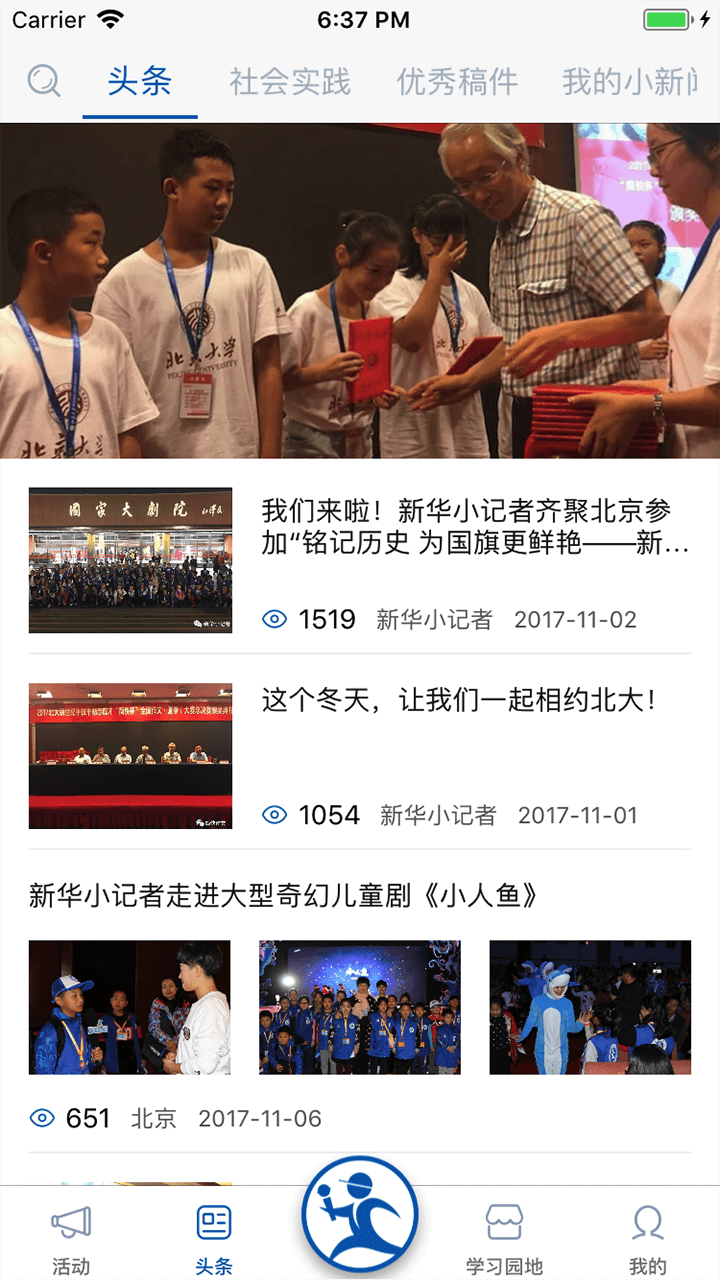Open the search magnifier icon
720x1280 pixels.
click(44, 81)
